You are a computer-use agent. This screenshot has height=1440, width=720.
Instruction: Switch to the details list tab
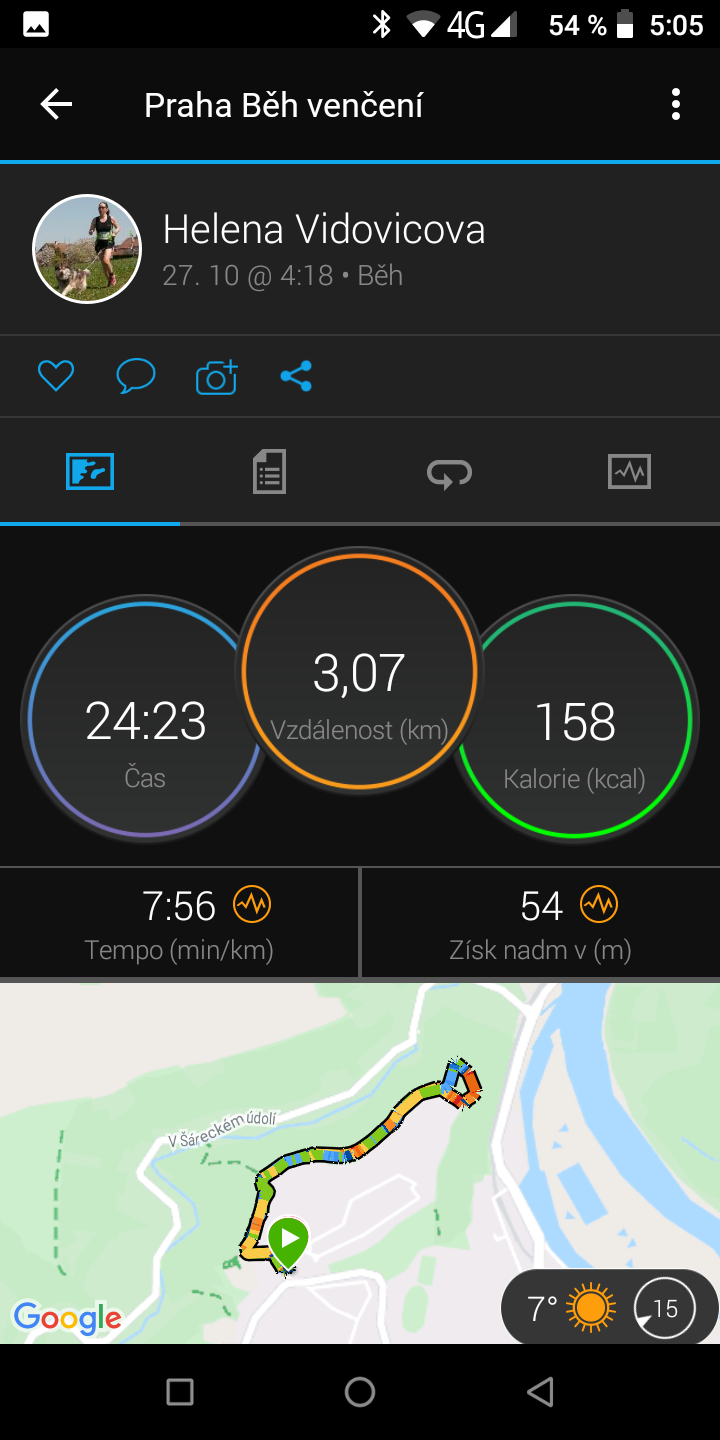coord(269,471)
